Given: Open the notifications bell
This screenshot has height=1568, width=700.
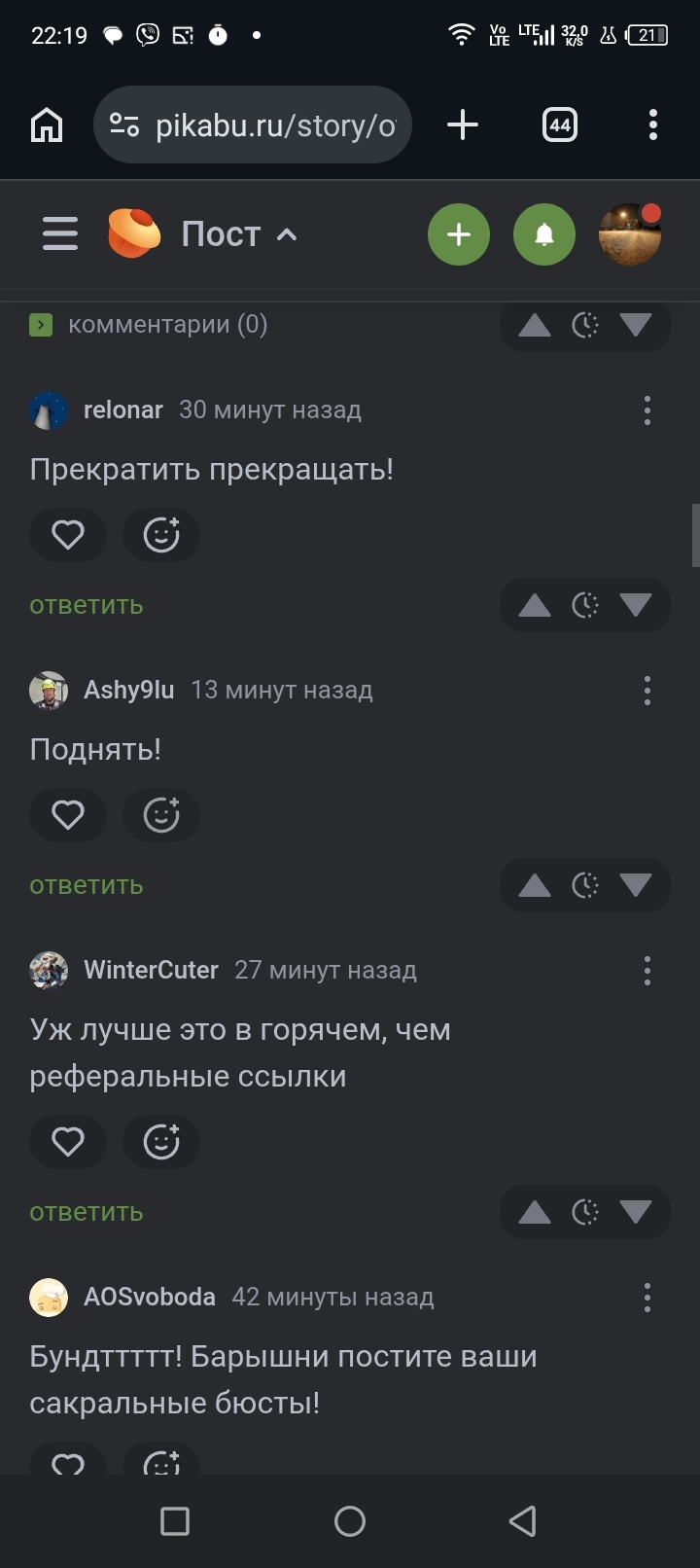Looking at the screenshot, I should [544, 234].
